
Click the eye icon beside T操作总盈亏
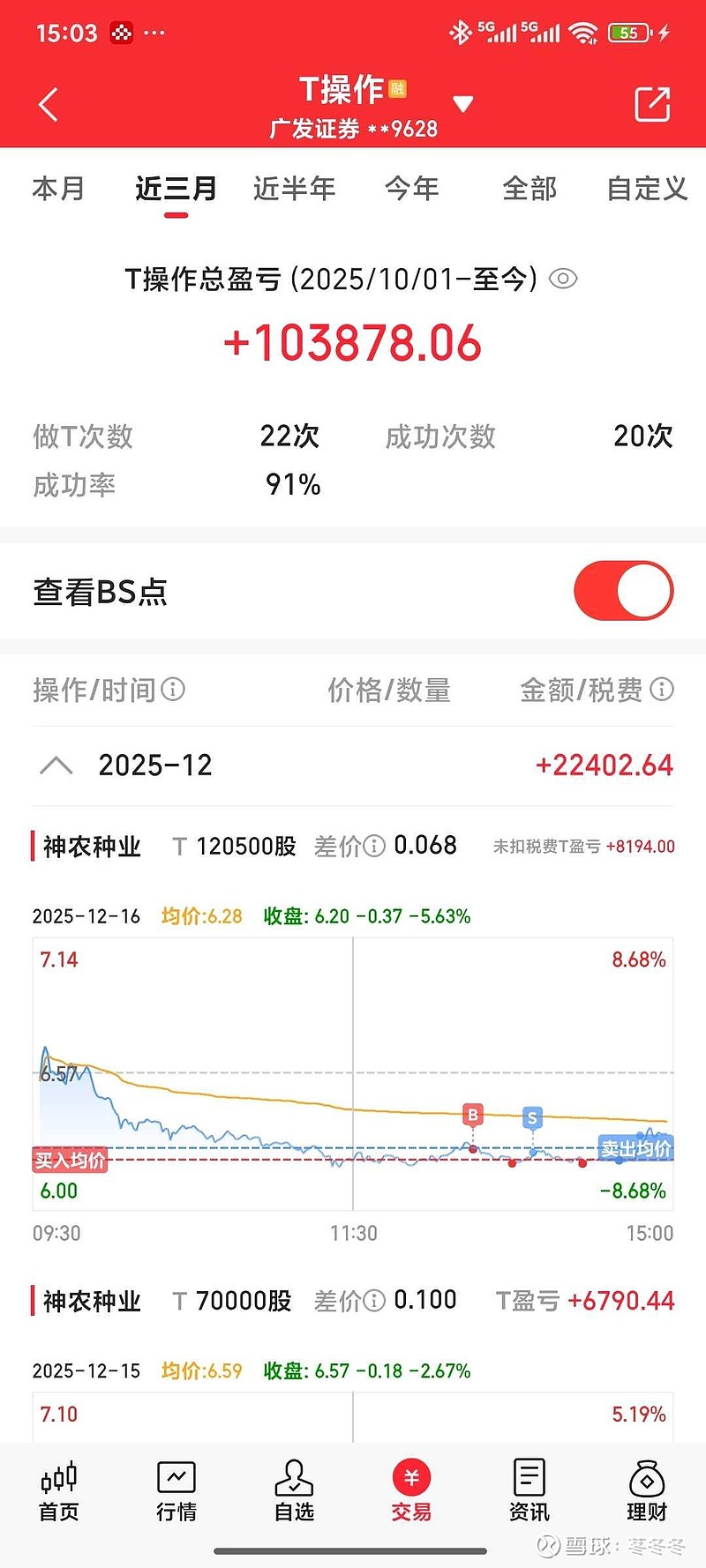click(x=563, y=278)
